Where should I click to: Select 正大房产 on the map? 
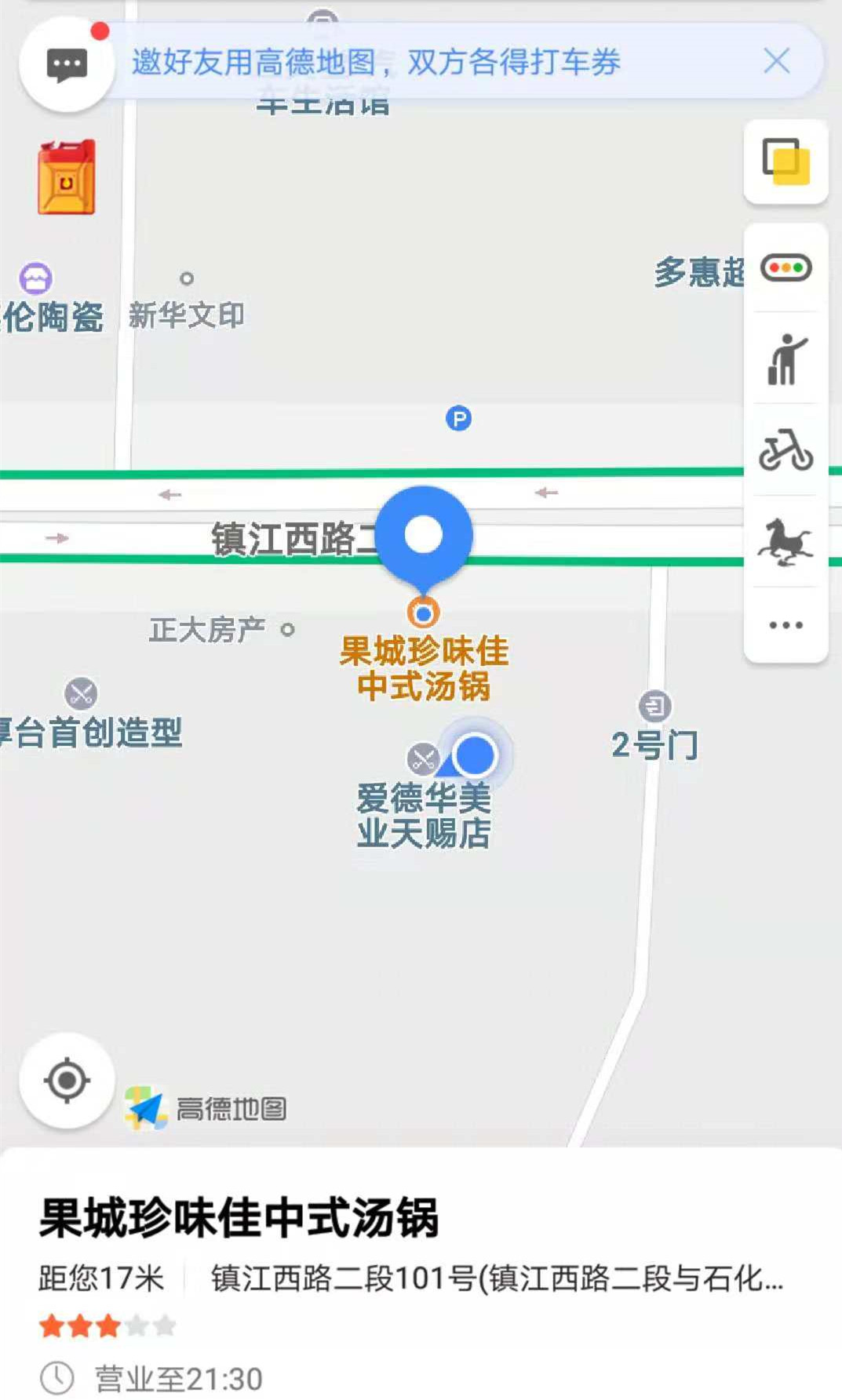[208, 629]
